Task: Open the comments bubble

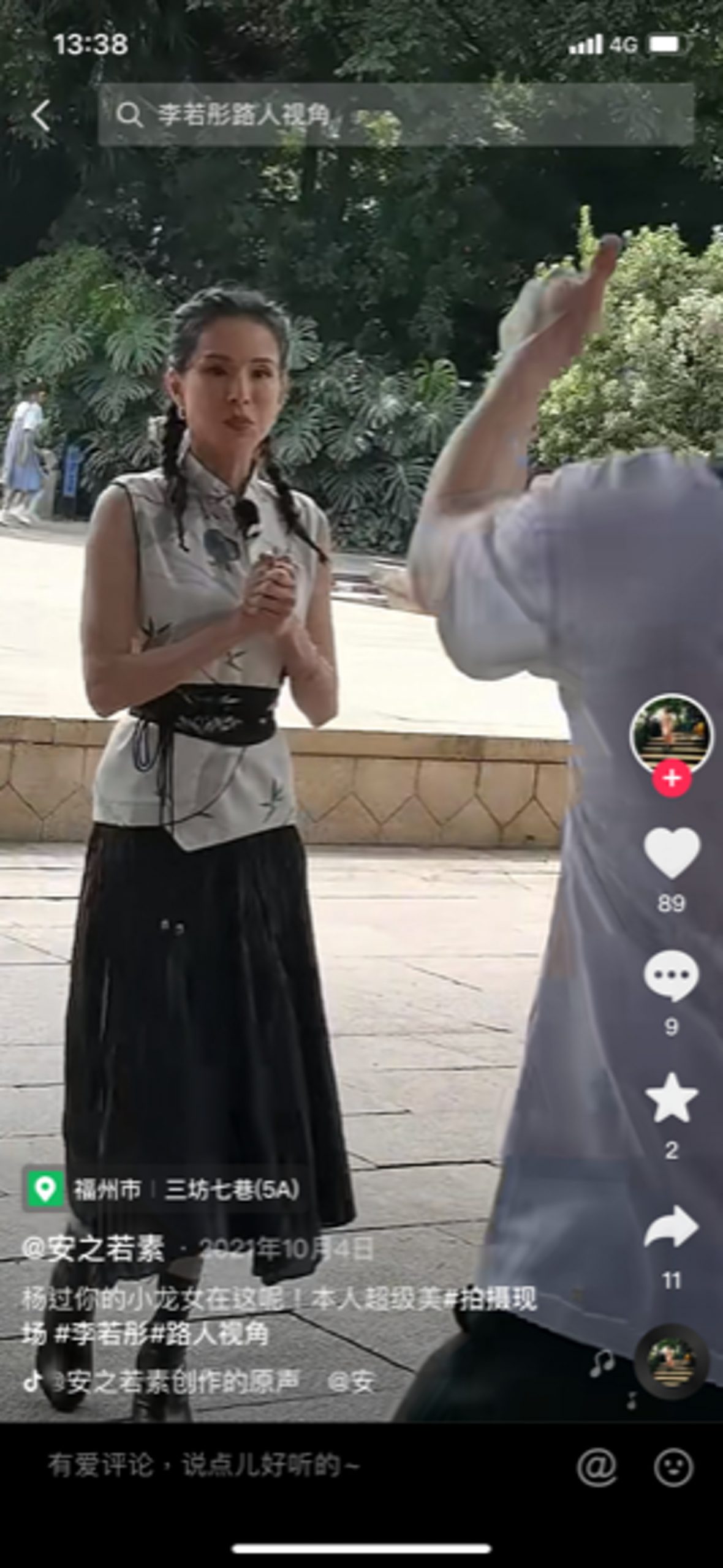Action: (x=672, y=976)
